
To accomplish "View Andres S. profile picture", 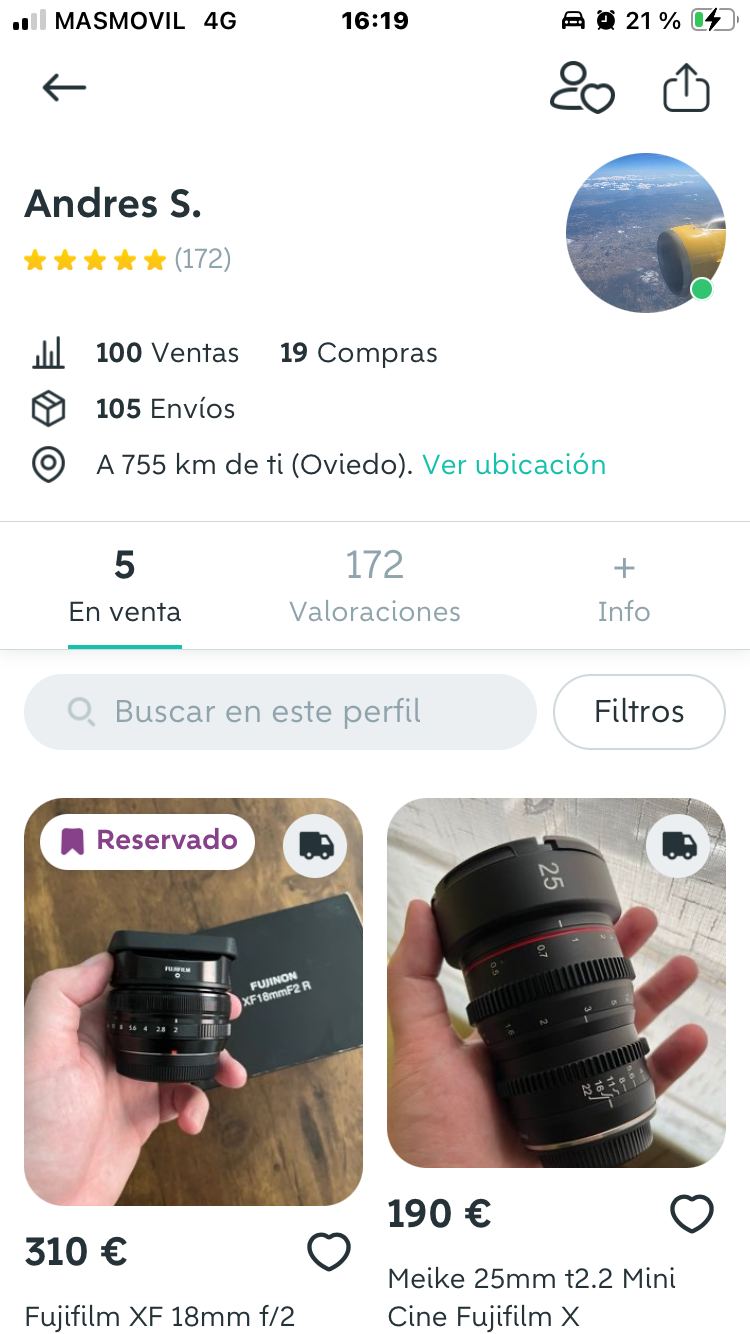I will pos(645,233).
